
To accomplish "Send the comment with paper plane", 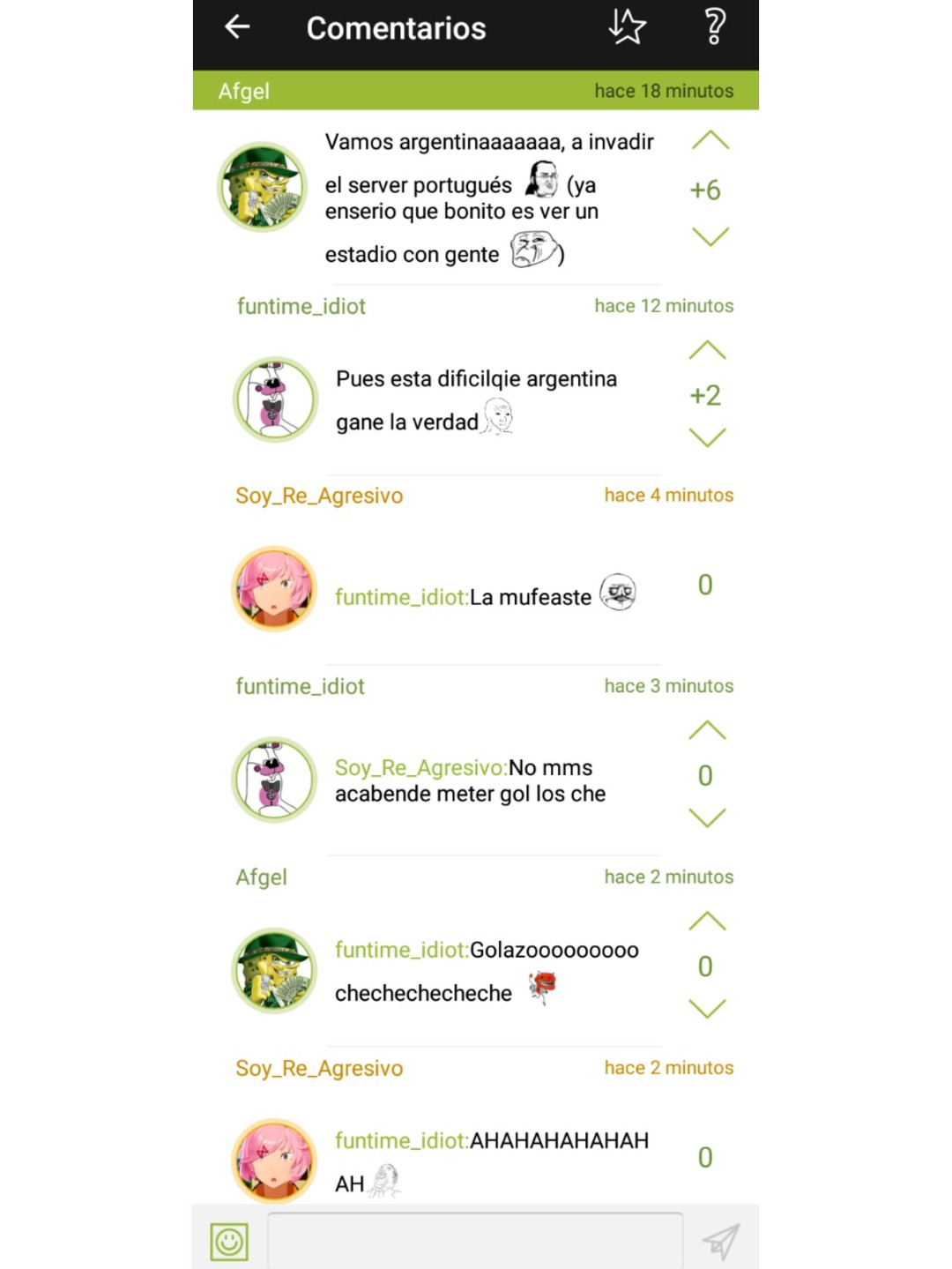I will click(720, 1242).
